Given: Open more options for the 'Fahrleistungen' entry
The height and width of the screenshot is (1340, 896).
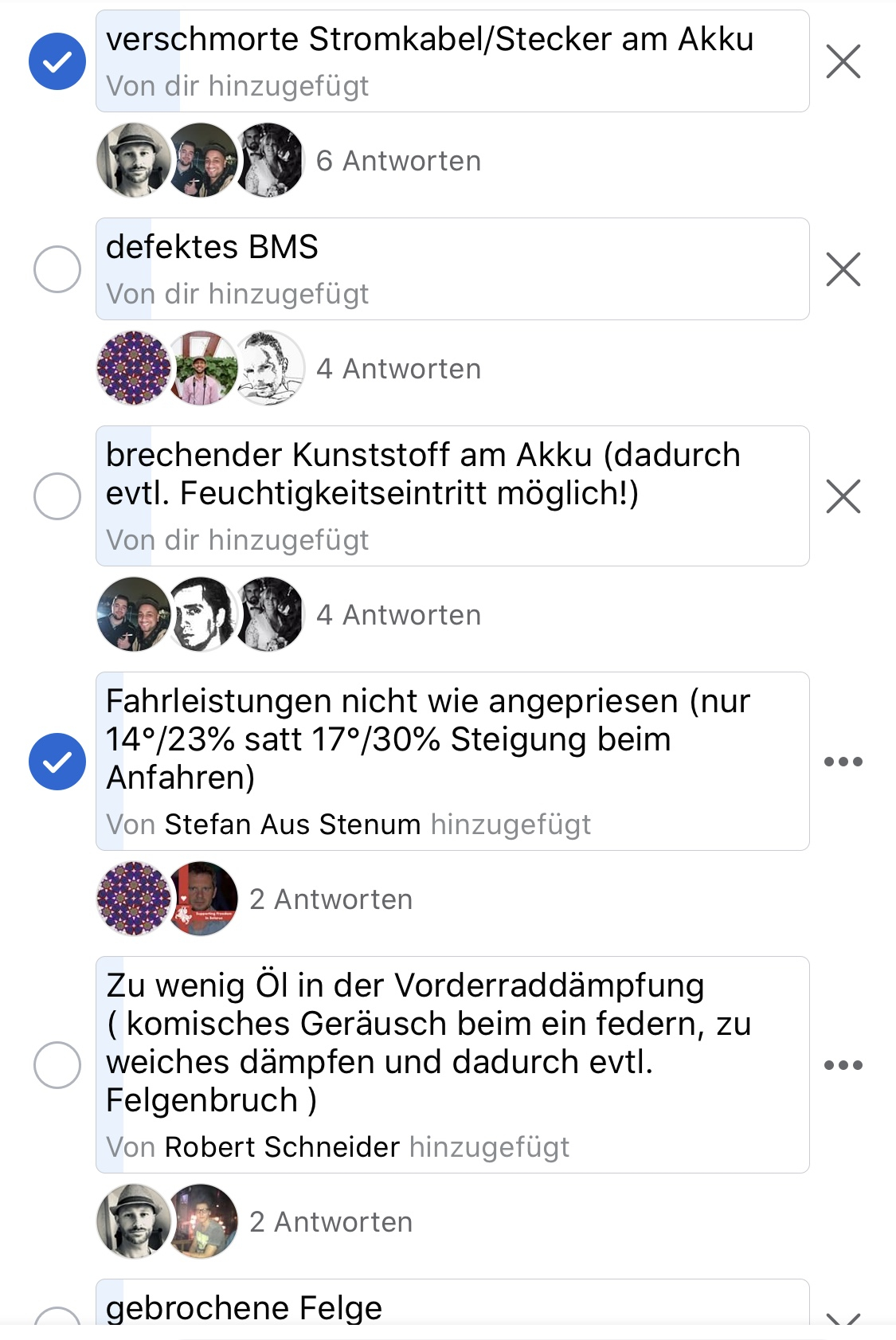Looking at the screenshot, I should [843, 762].
